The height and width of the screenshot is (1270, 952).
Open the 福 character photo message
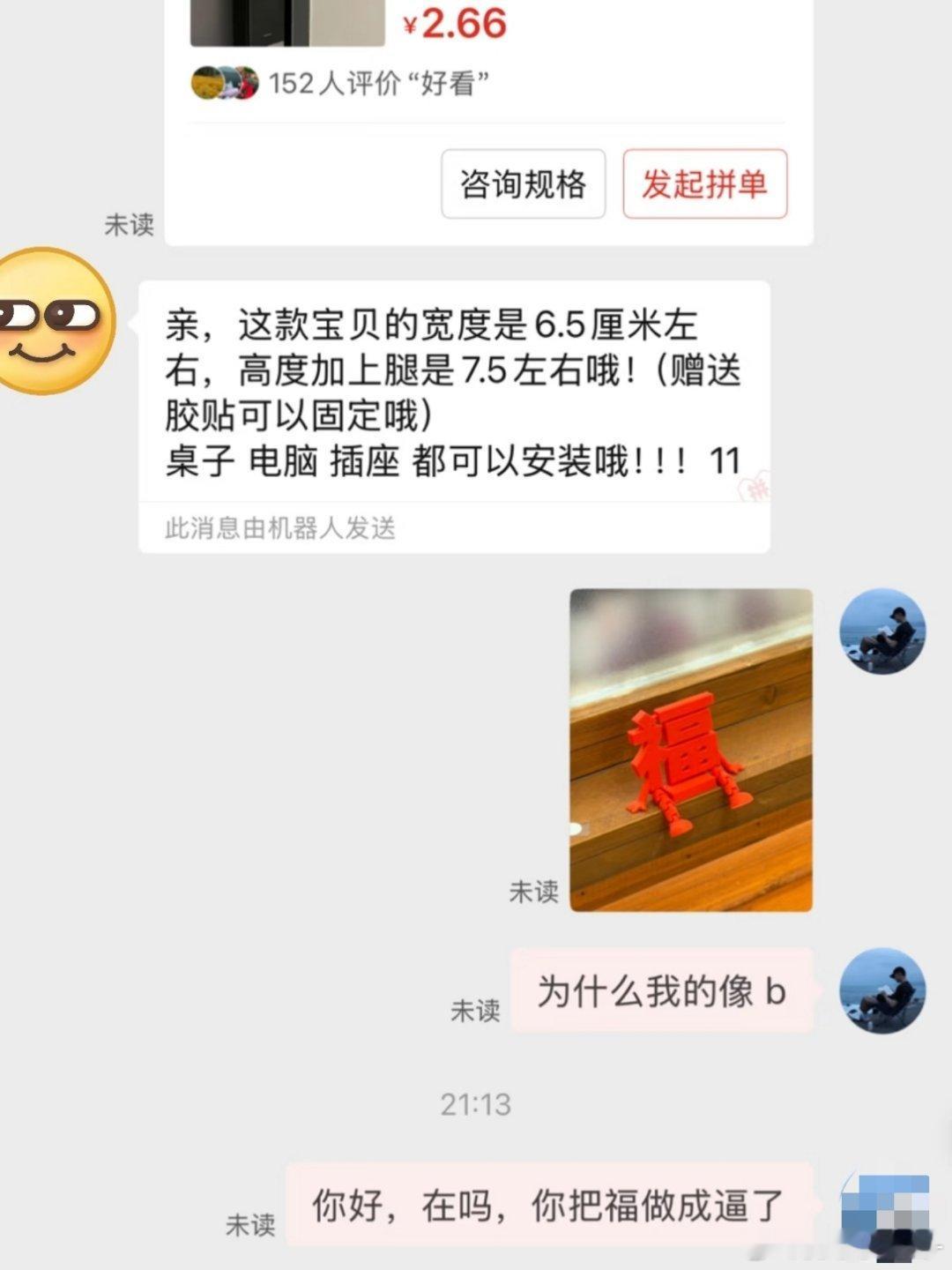pyautogui.click(x=690, y=750)
